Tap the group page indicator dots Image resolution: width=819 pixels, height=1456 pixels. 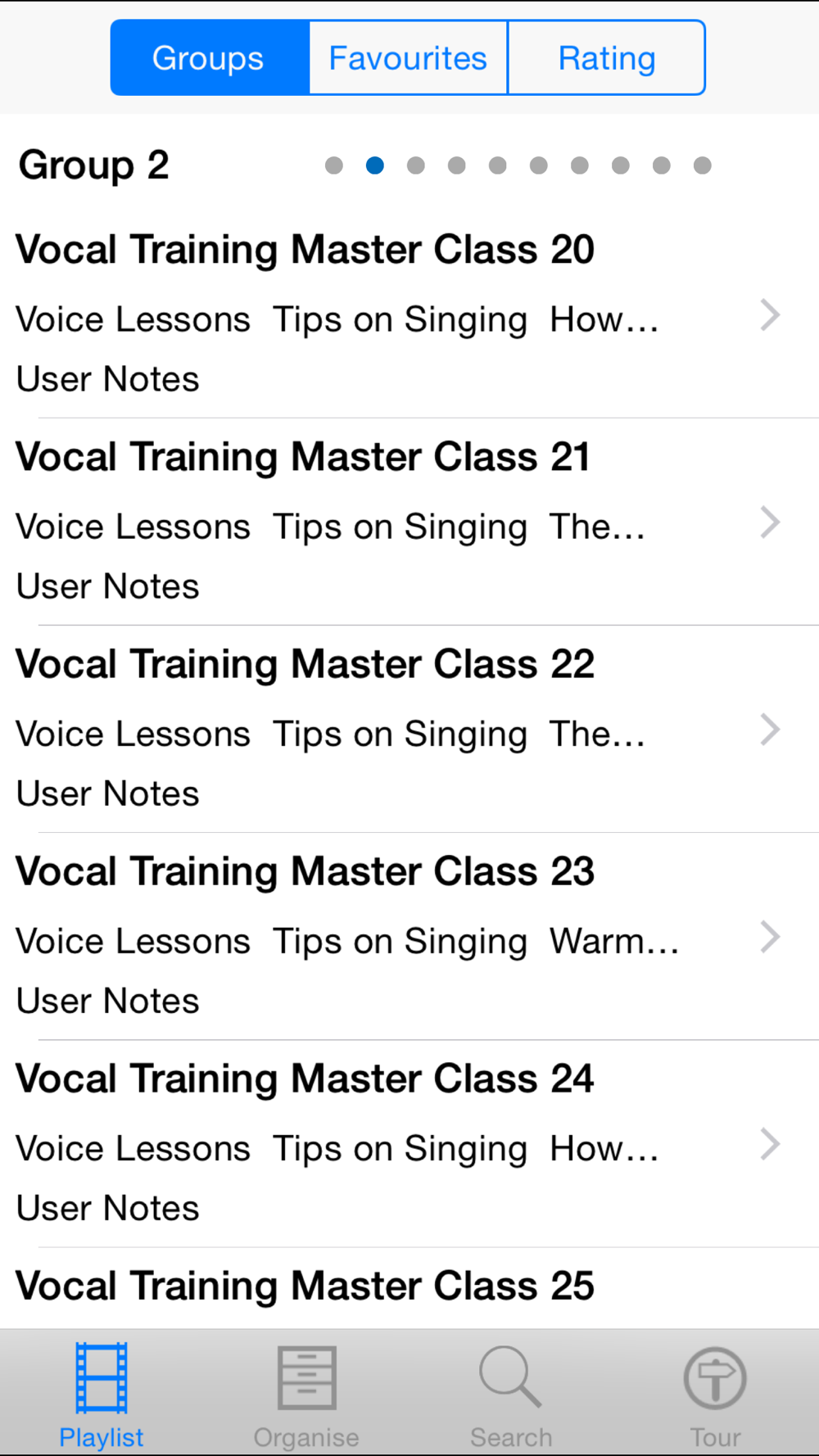click(518, 165)
